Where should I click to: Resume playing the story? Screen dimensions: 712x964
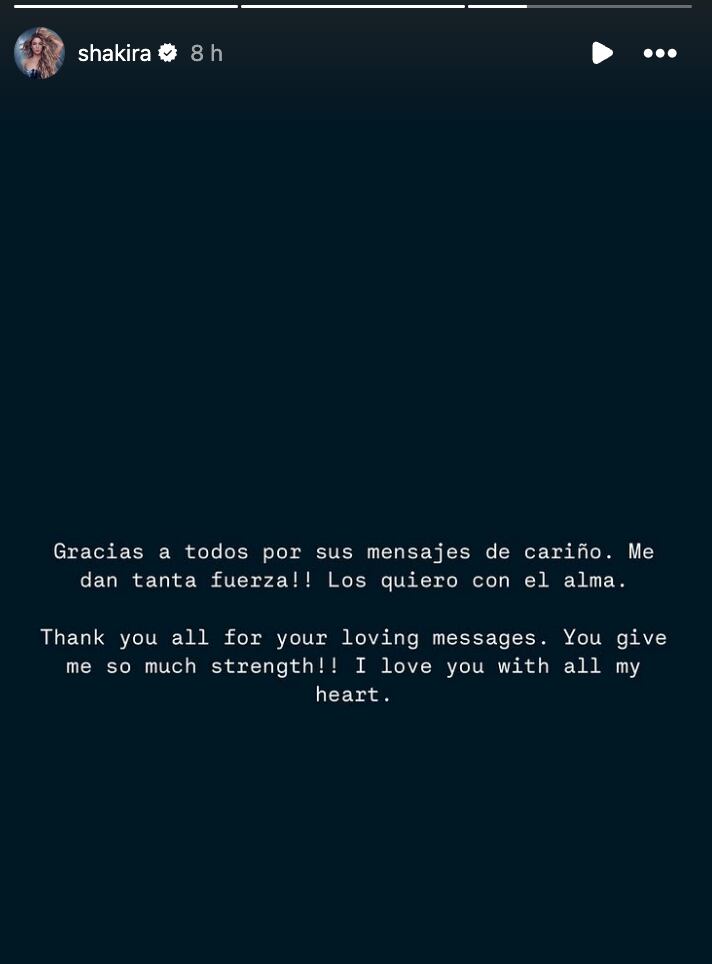click(601, 53)
